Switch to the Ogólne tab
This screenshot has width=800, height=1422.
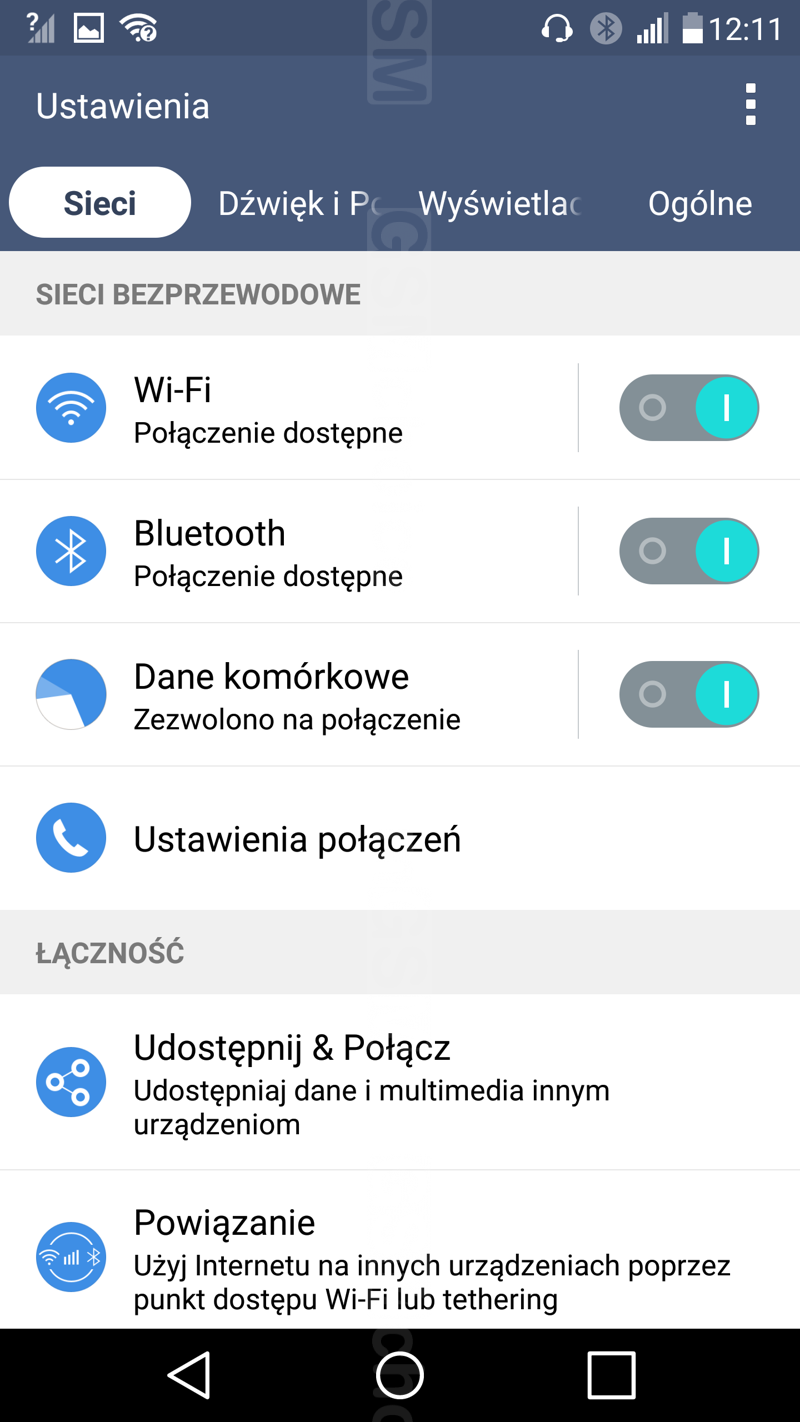(x=699, y=203)
